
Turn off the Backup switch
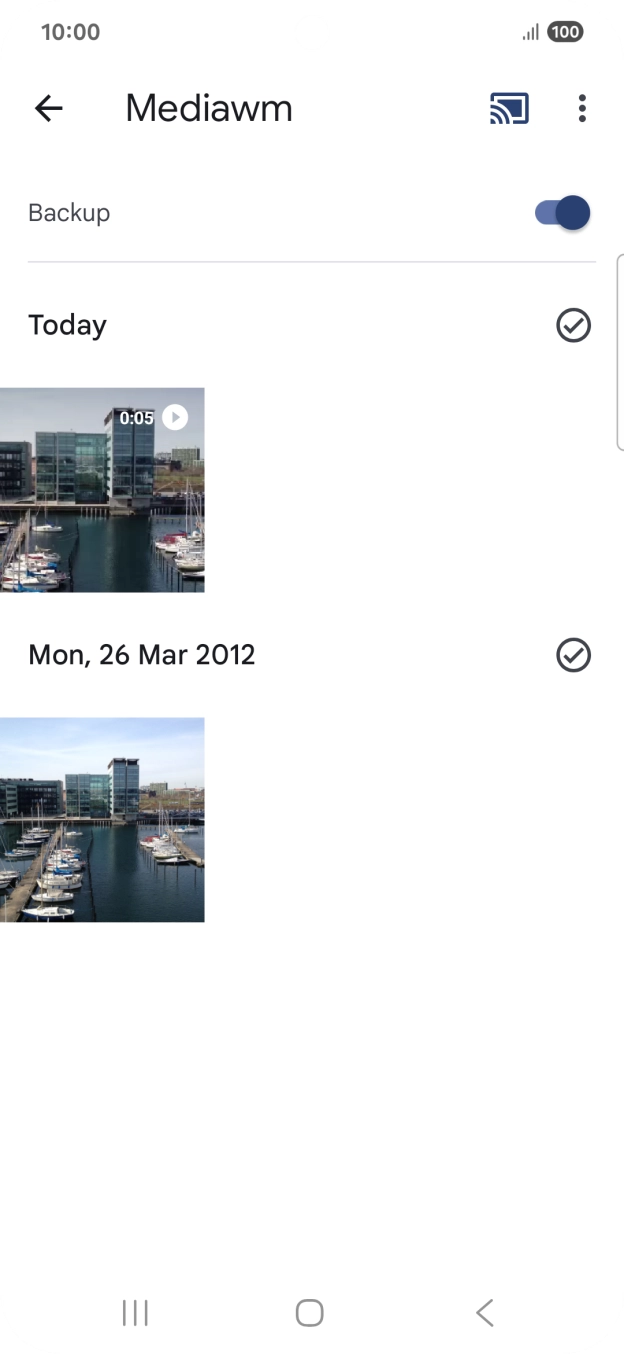562,213
